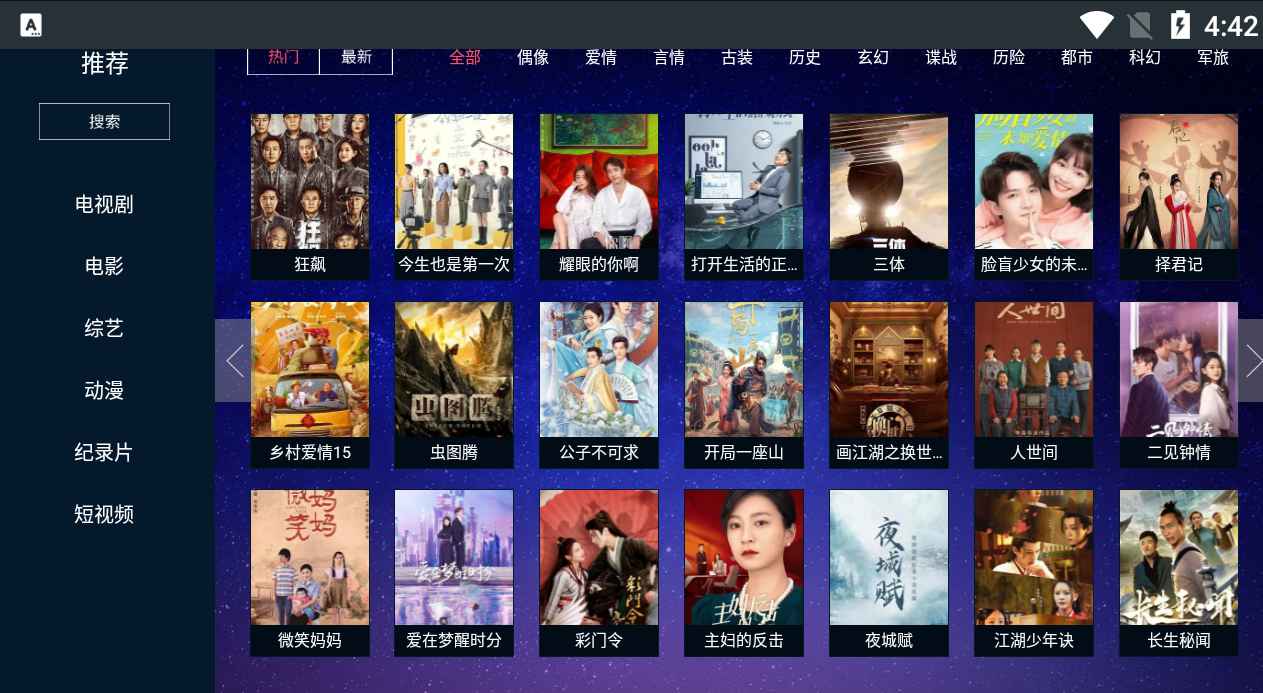Open the 纪录片 section
1263x693 pixels.
[104, 452]
